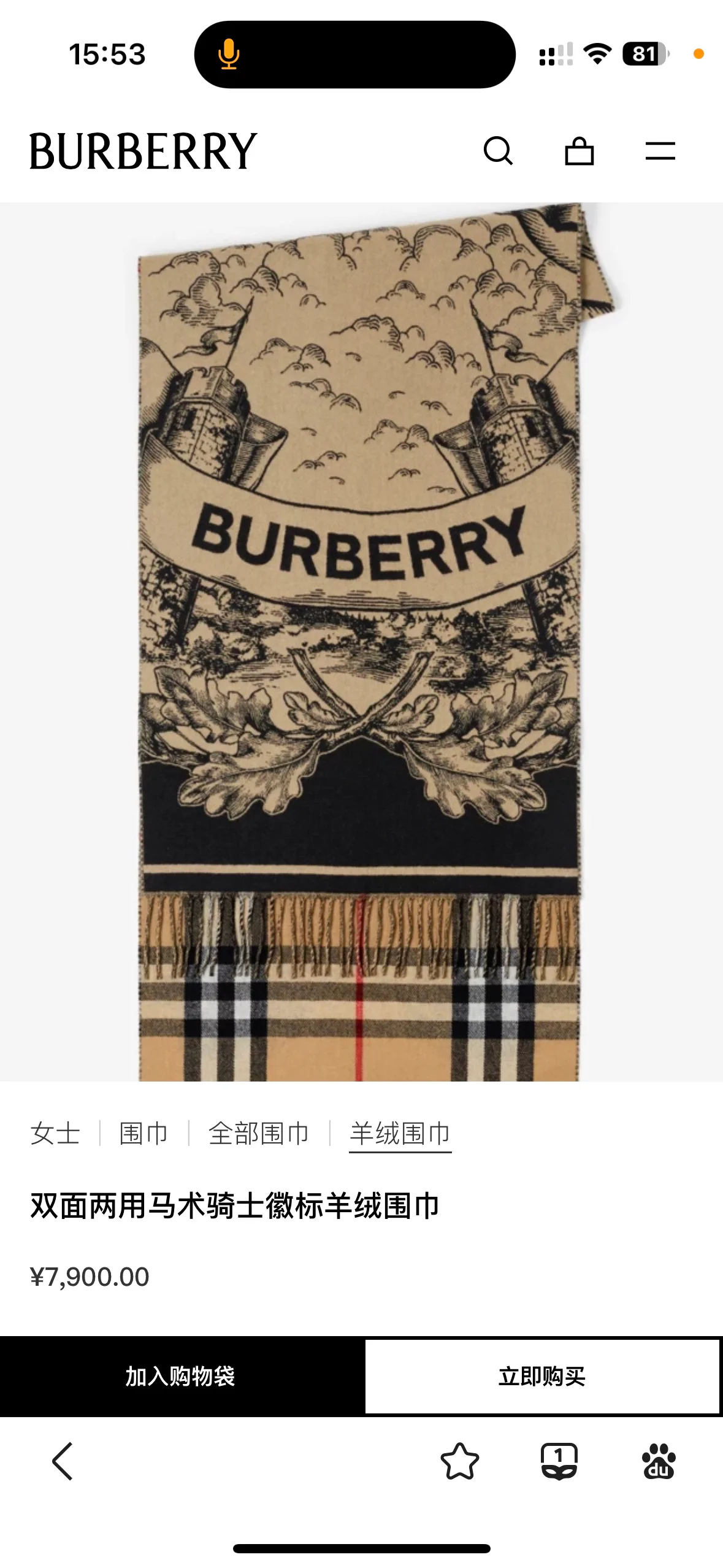Open the scarf product image
This screenshot has width=723, height=1568.
coord(361,642)
